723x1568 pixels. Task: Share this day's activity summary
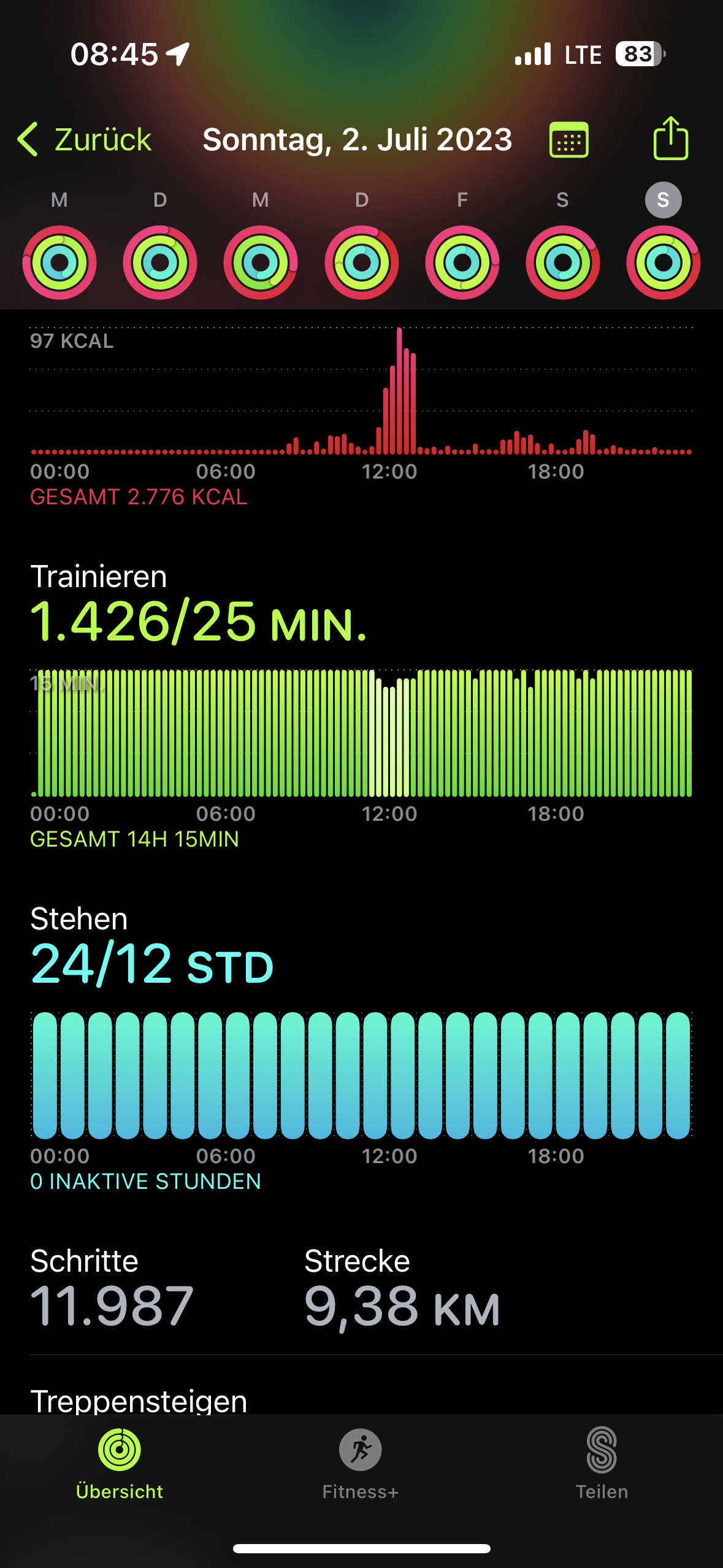tap(670, 139)
